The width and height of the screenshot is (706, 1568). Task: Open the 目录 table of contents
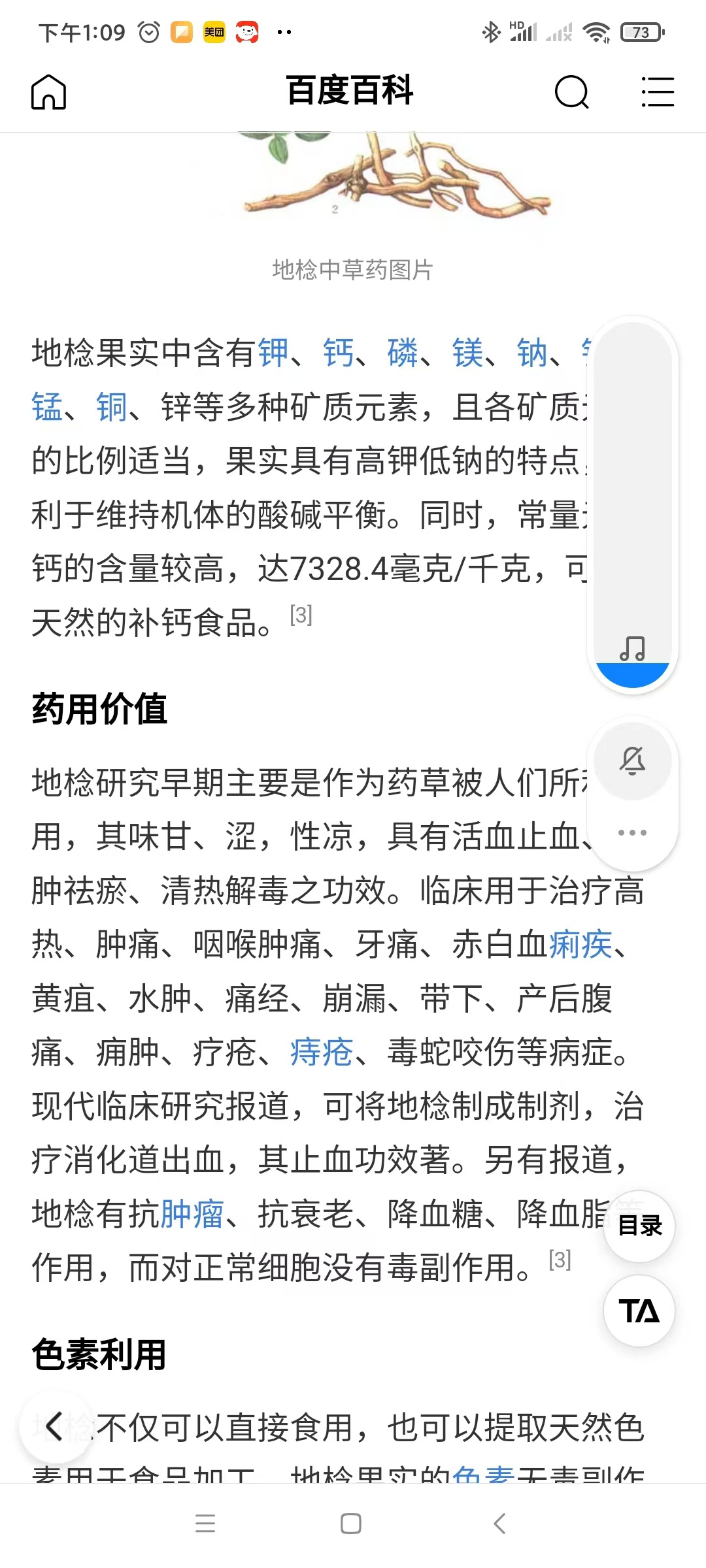(x=639, y=1226)
